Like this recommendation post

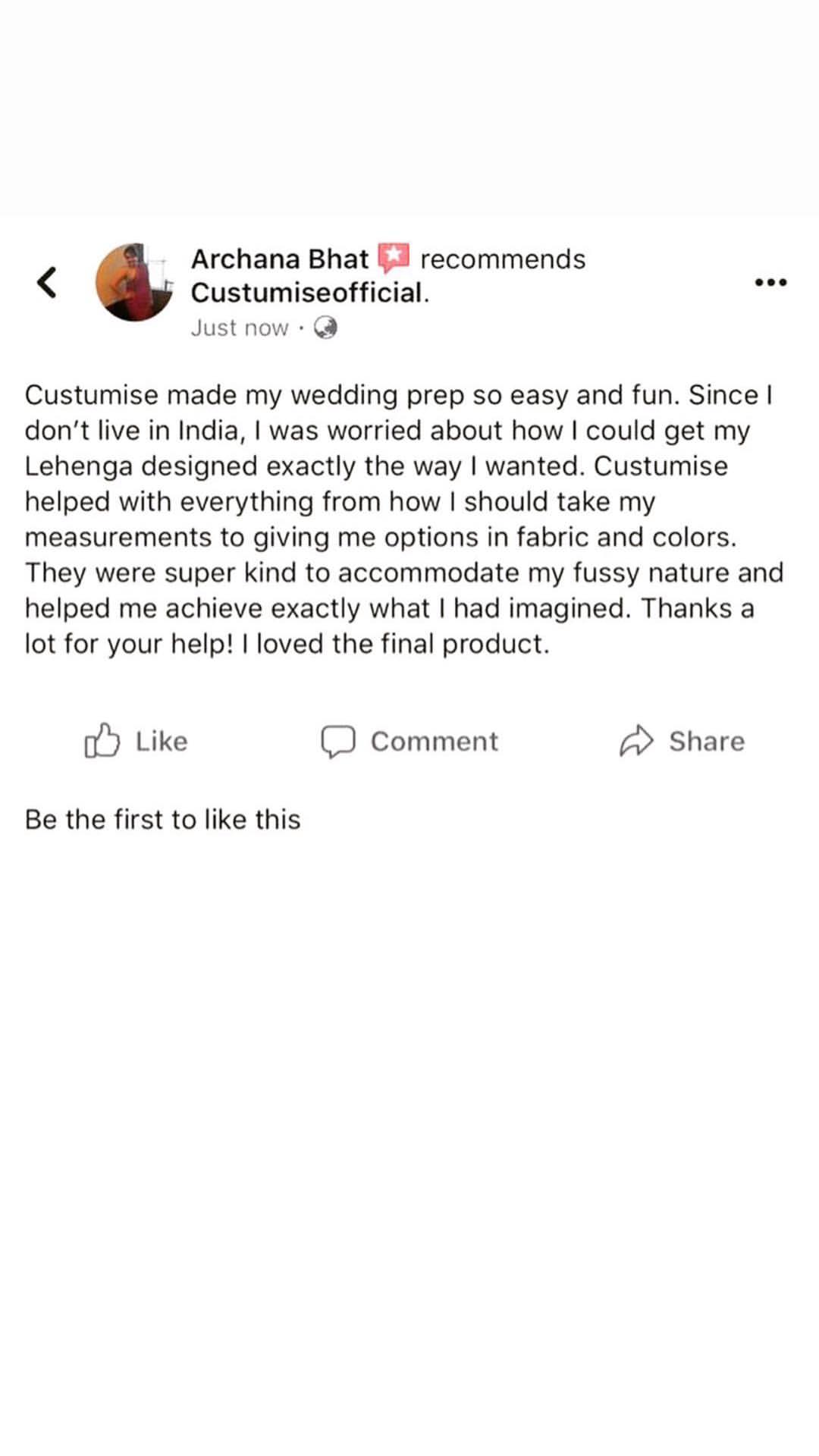pos(136,741)
